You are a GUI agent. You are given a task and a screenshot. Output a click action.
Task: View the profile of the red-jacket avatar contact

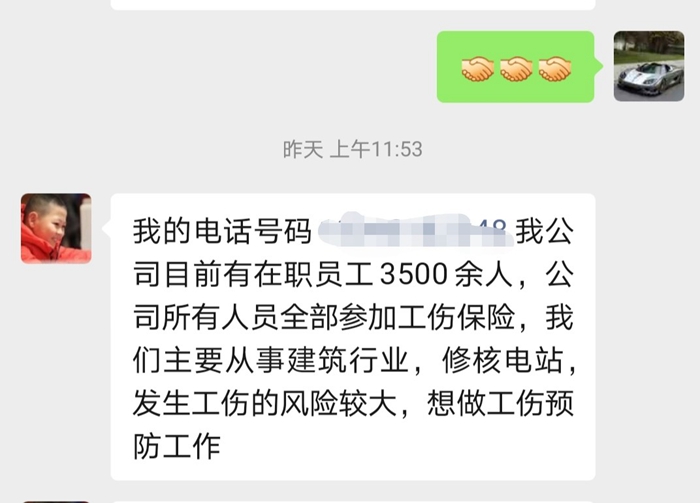pos(56,228)
